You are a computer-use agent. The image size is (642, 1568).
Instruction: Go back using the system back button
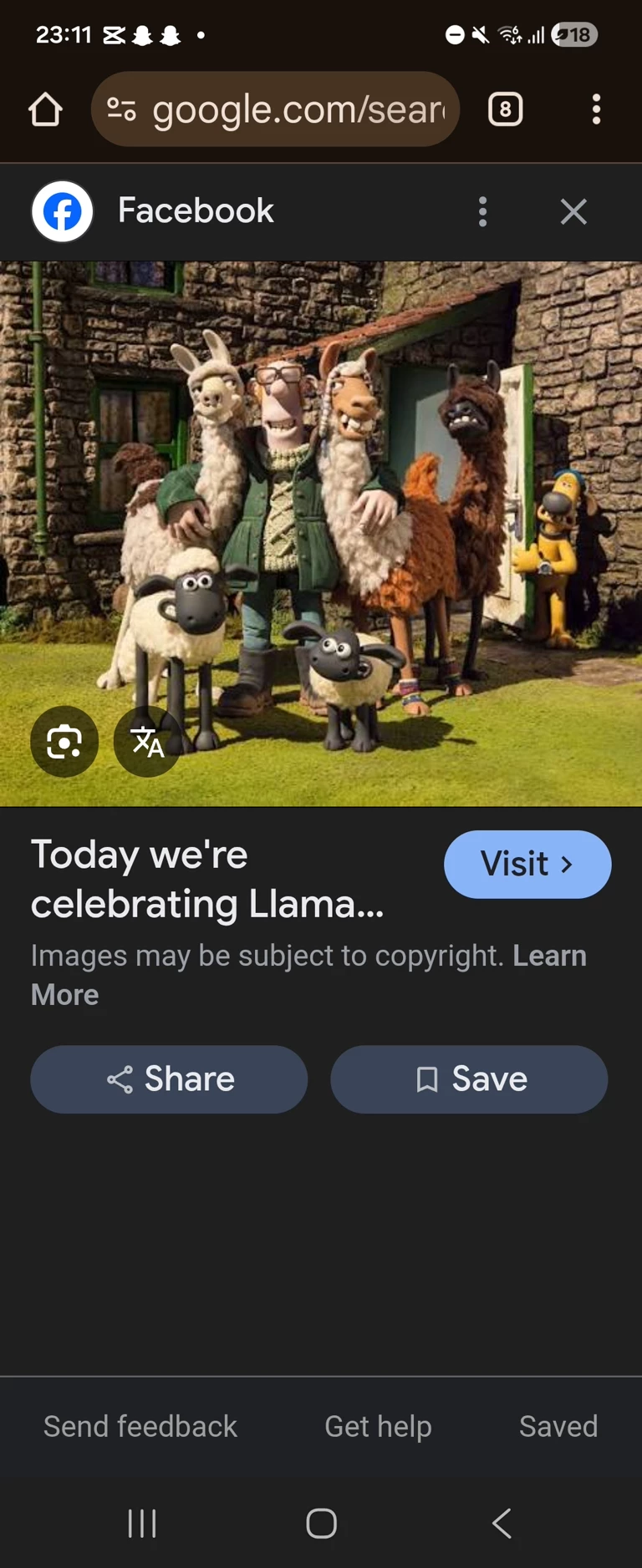502,1523
